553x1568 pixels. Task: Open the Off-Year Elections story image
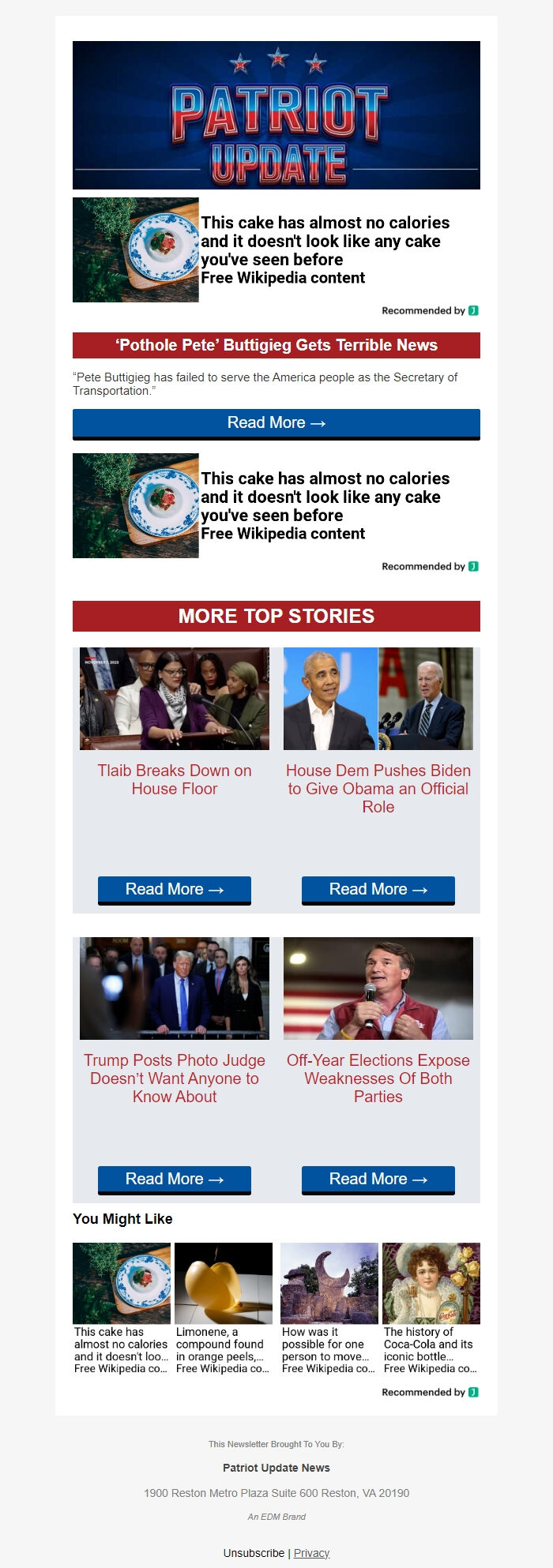pyautogui.click(x=378, y=988)
